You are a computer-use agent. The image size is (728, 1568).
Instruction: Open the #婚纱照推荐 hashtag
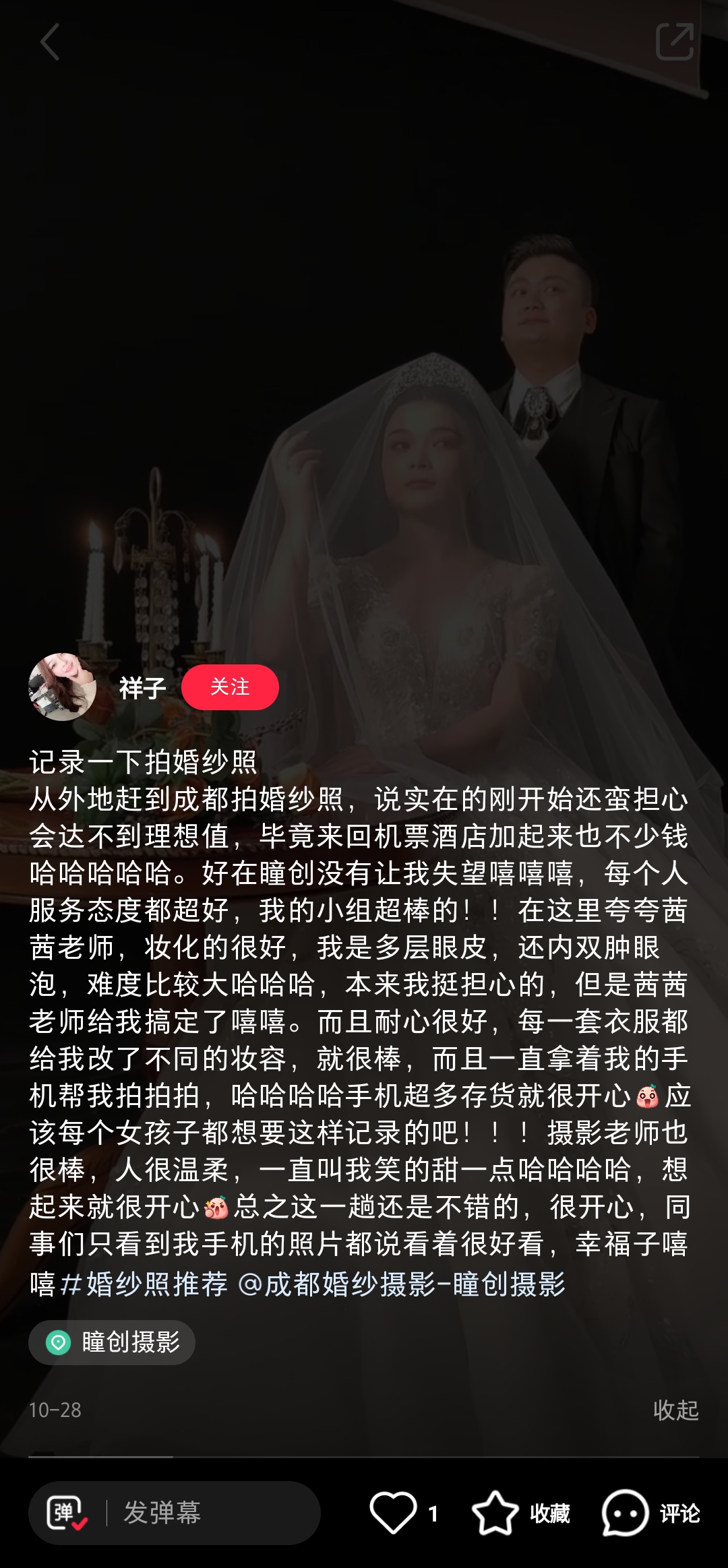click(x=145, y=1284)
